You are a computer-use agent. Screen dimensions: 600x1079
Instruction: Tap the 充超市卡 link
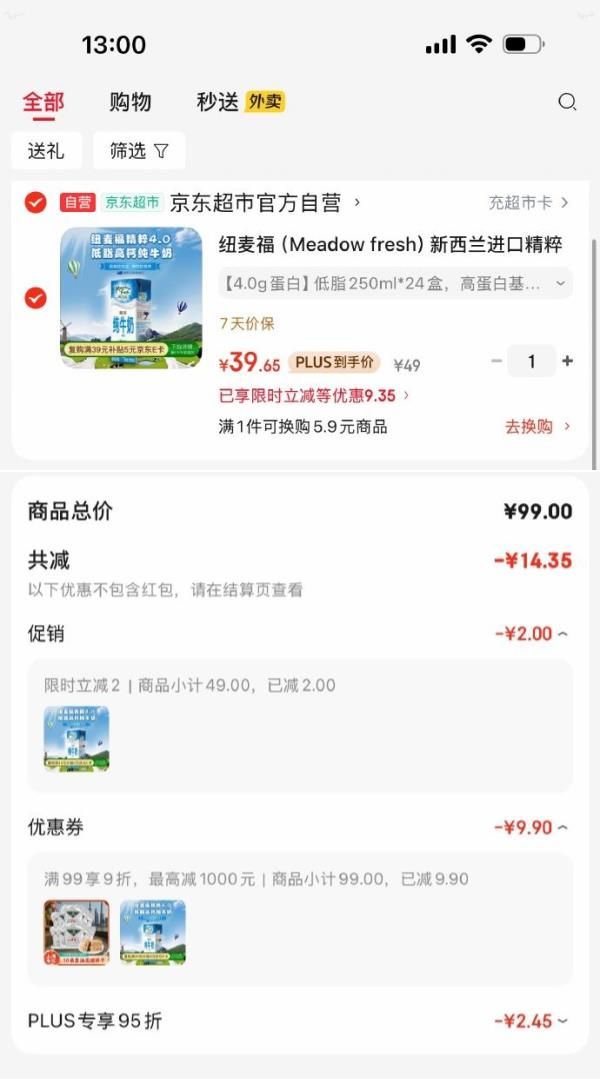[528, 203]
